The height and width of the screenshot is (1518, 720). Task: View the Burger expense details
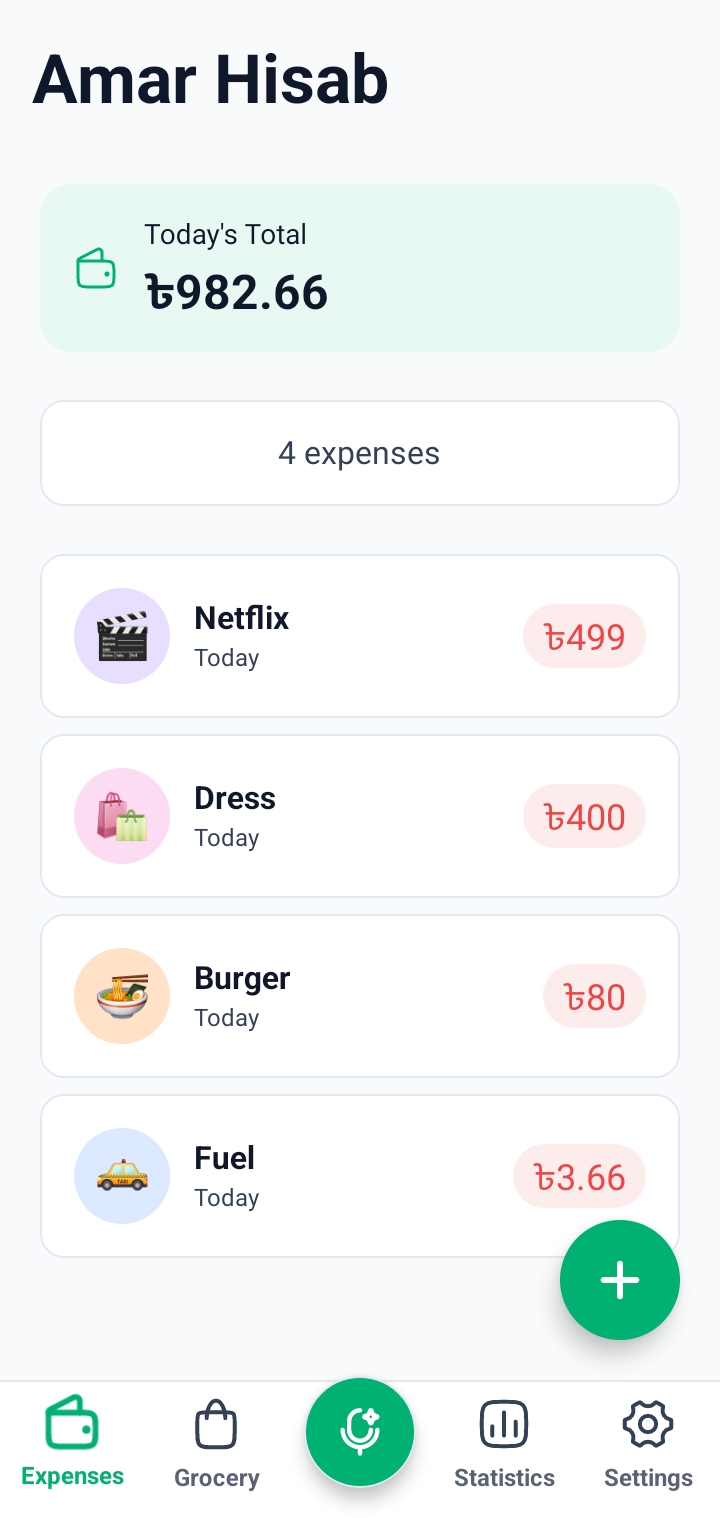359,996
